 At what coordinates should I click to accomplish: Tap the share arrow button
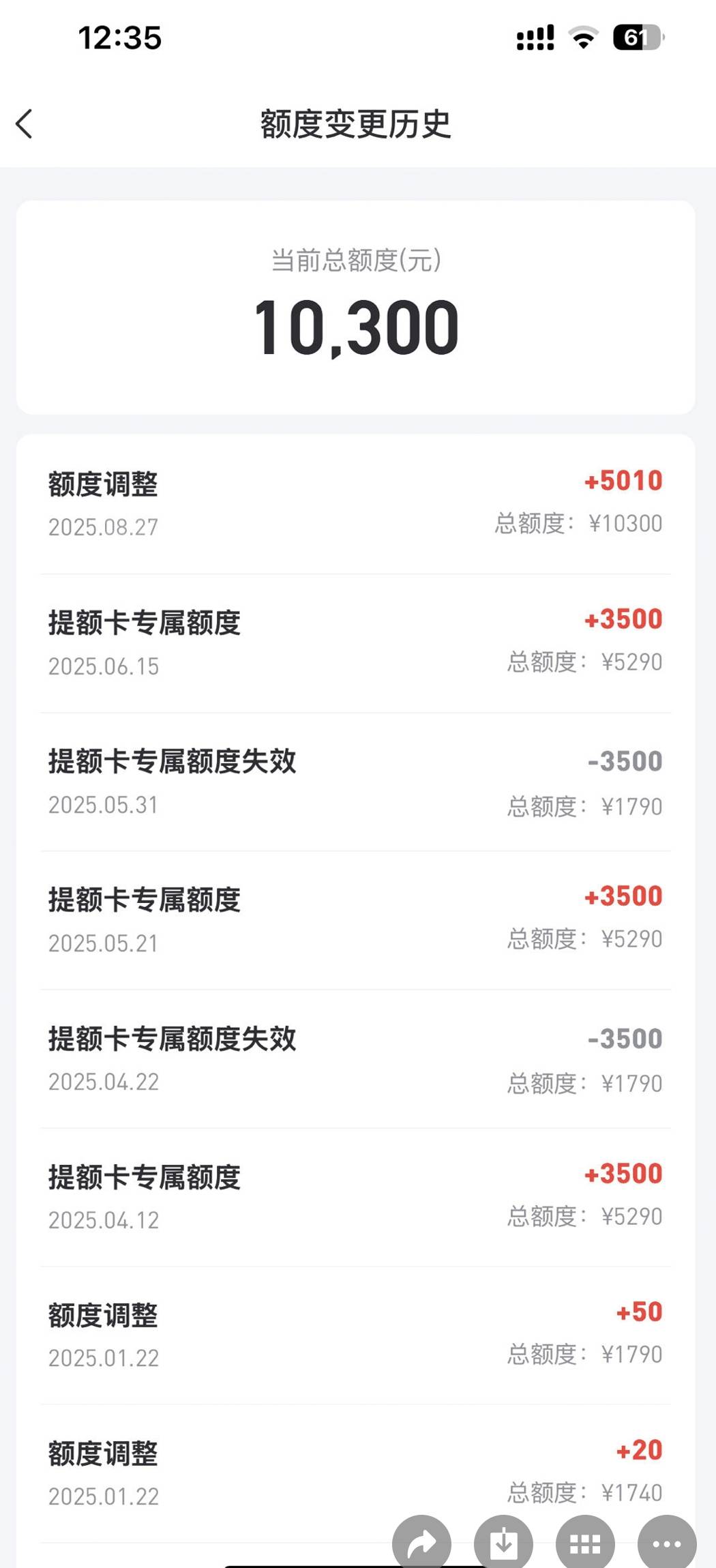(421, 1543)
